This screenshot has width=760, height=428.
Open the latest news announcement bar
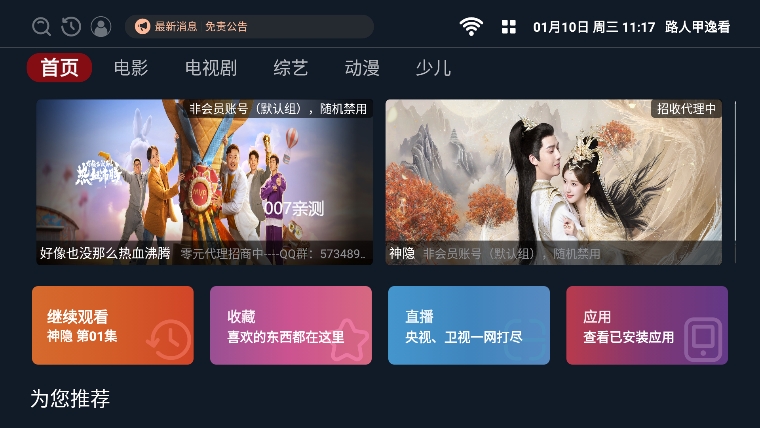(249, 27)
